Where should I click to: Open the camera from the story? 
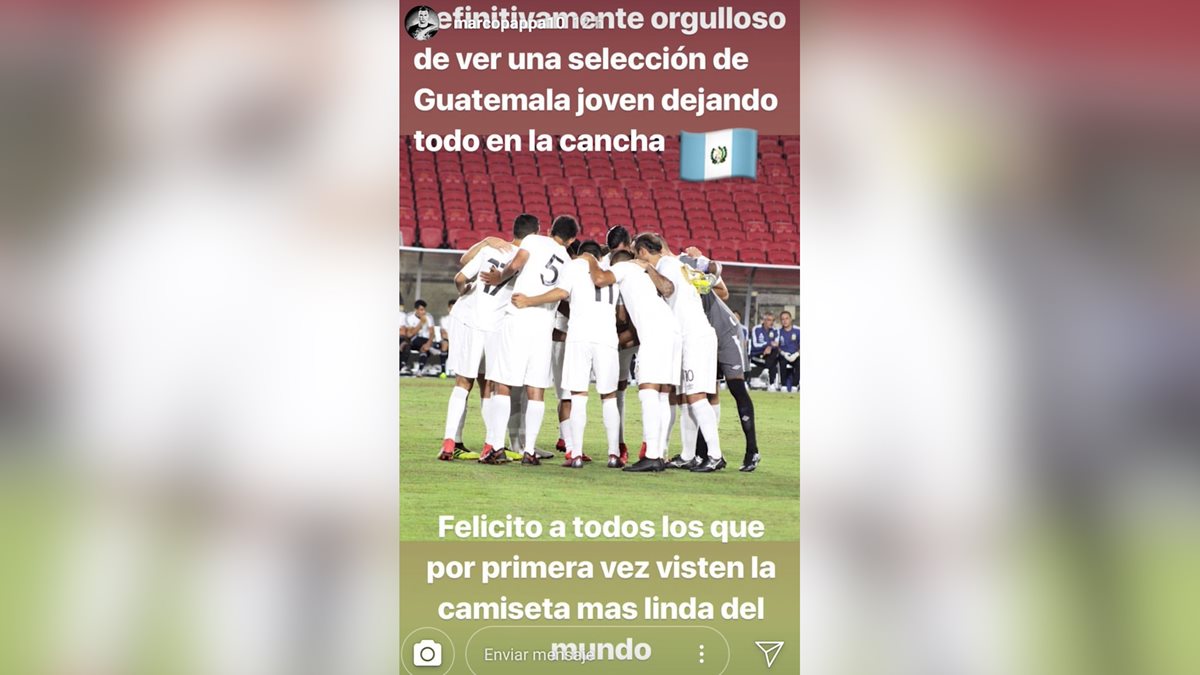point(427,653)
